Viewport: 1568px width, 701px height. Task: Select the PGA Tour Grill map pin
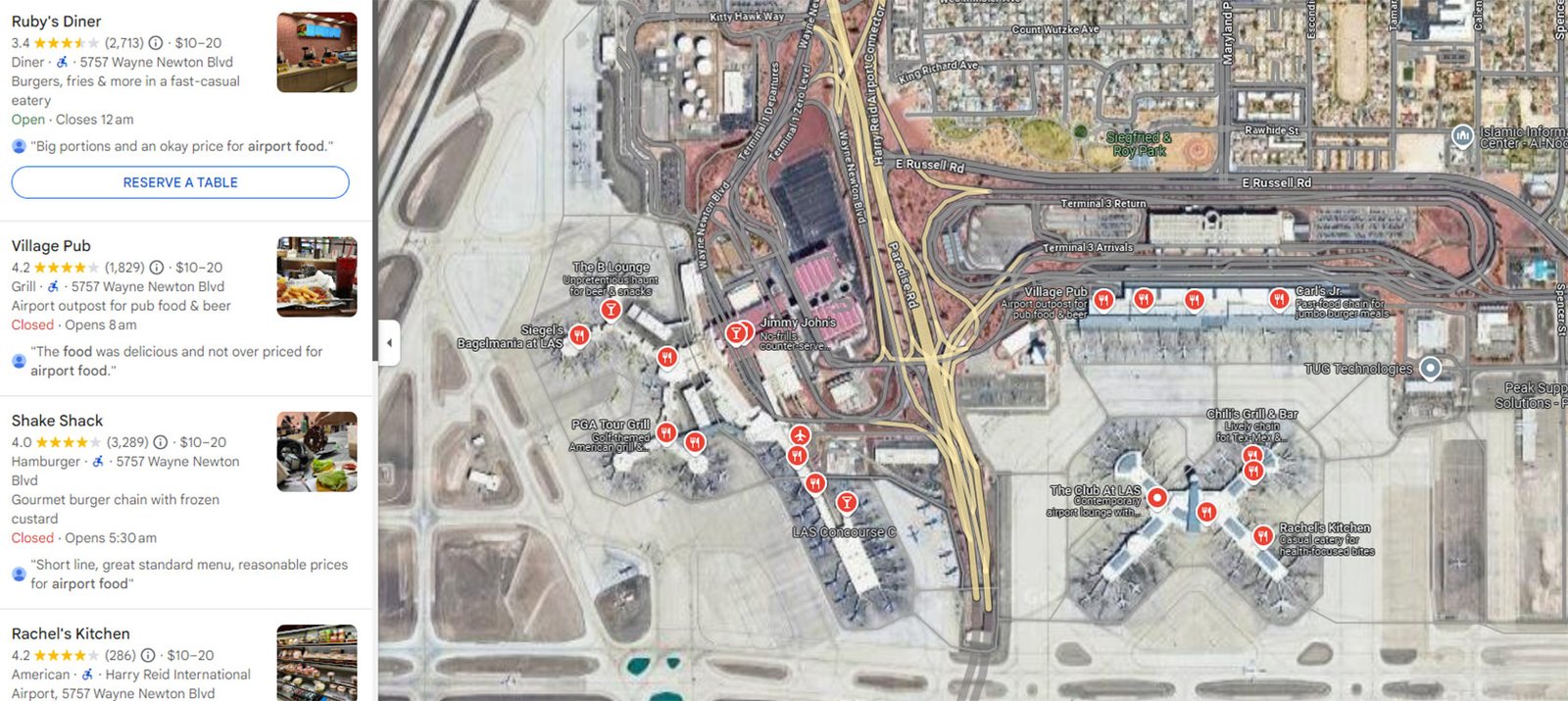666,431
